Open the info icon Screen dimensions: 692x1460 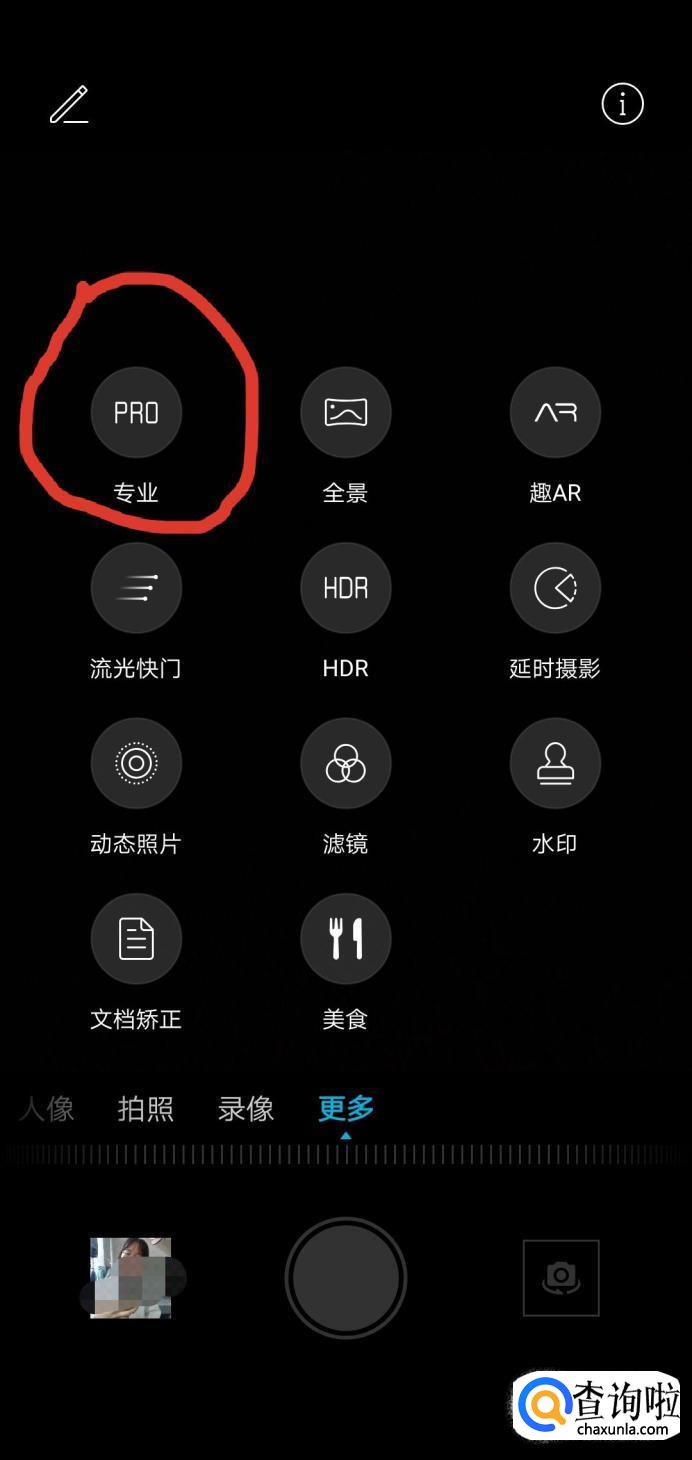tap(622, 104)
